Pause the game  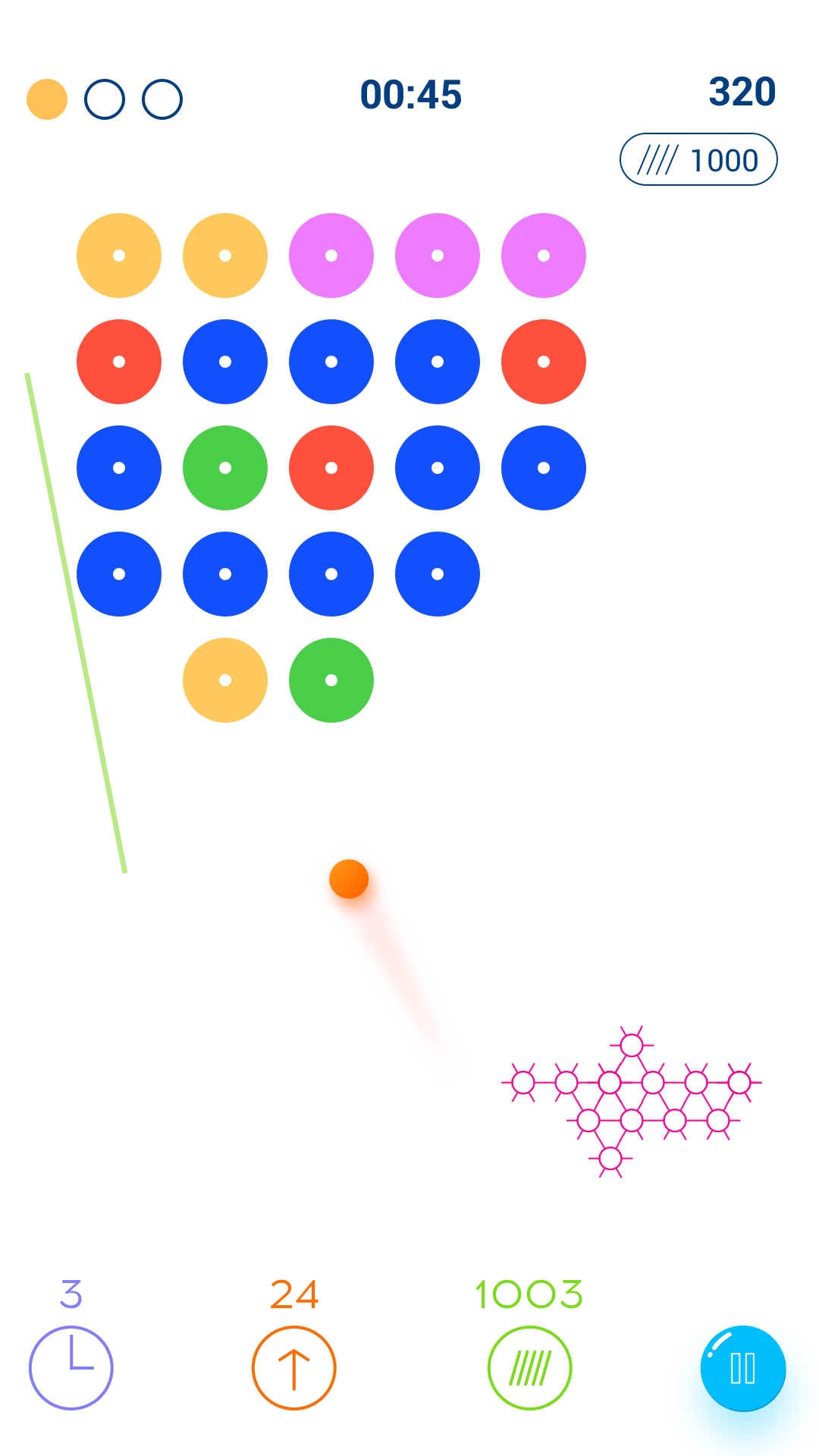(x=742, y=1368)
